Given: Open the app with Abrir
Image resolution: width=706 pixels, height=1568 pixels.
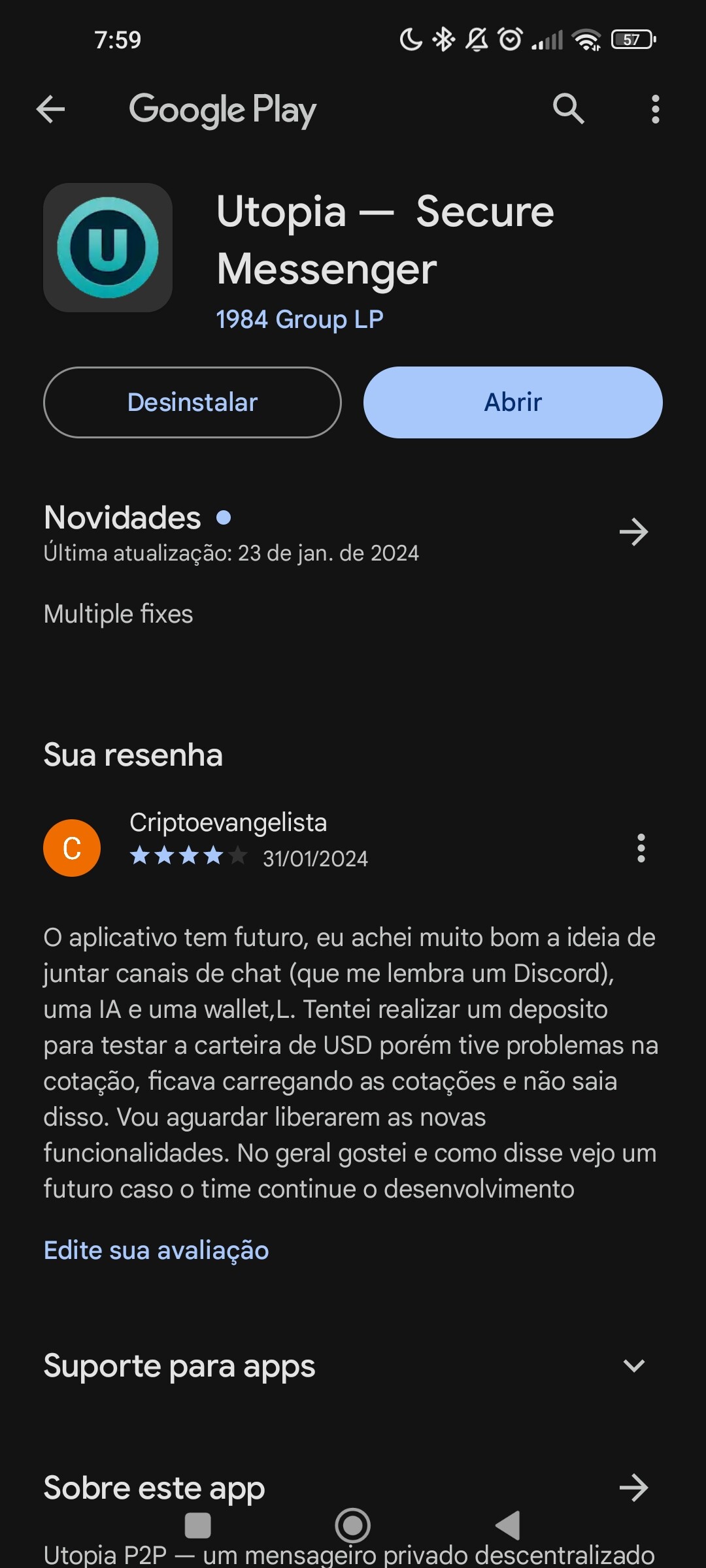Looking at the screenshot, I should (x=513, y=402).
